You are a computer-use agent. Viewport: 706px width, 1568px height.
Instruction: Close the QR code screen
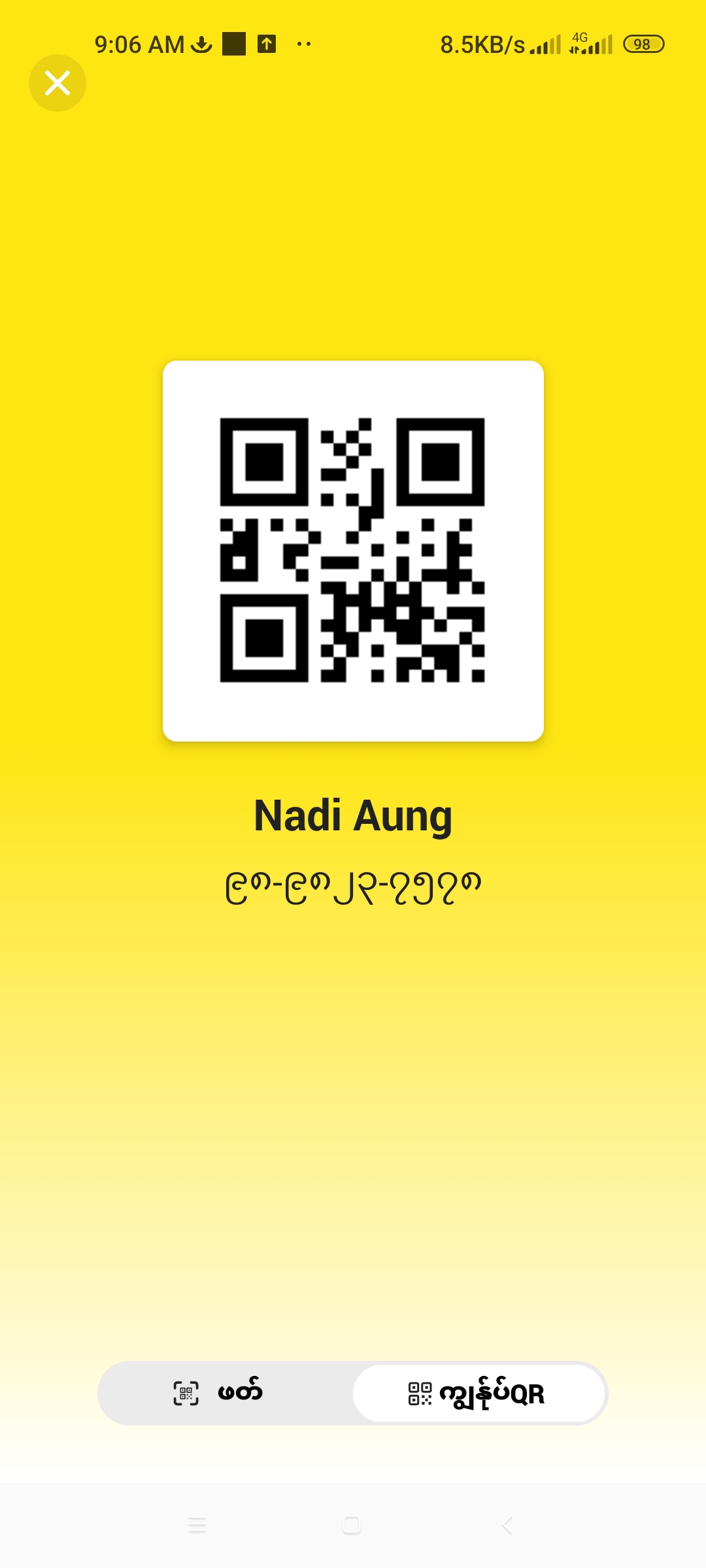pyautogui.click(x=58, y=83)
